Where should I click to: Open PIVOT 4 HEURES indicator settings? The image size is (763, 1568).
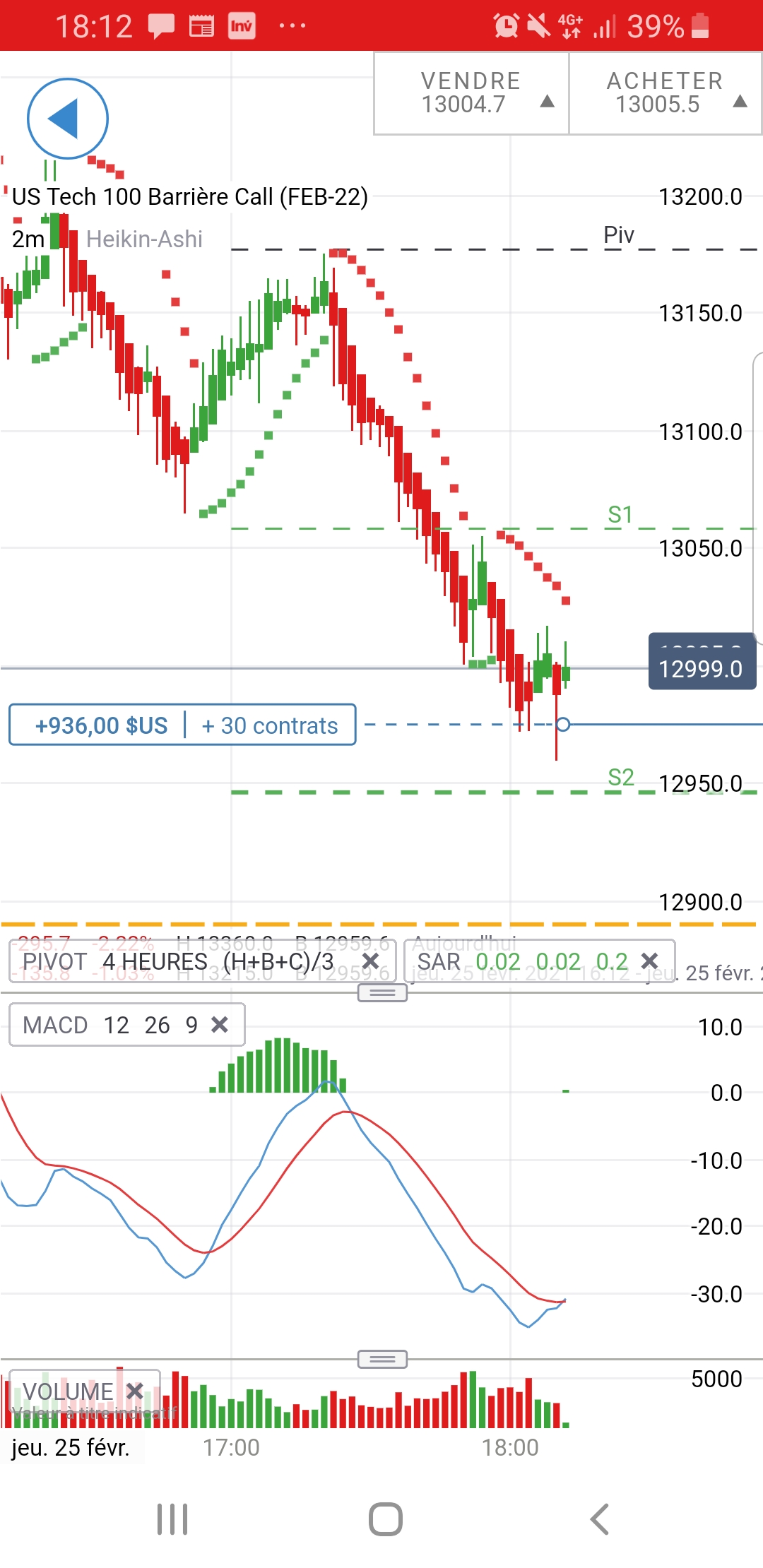click(178, 961)
